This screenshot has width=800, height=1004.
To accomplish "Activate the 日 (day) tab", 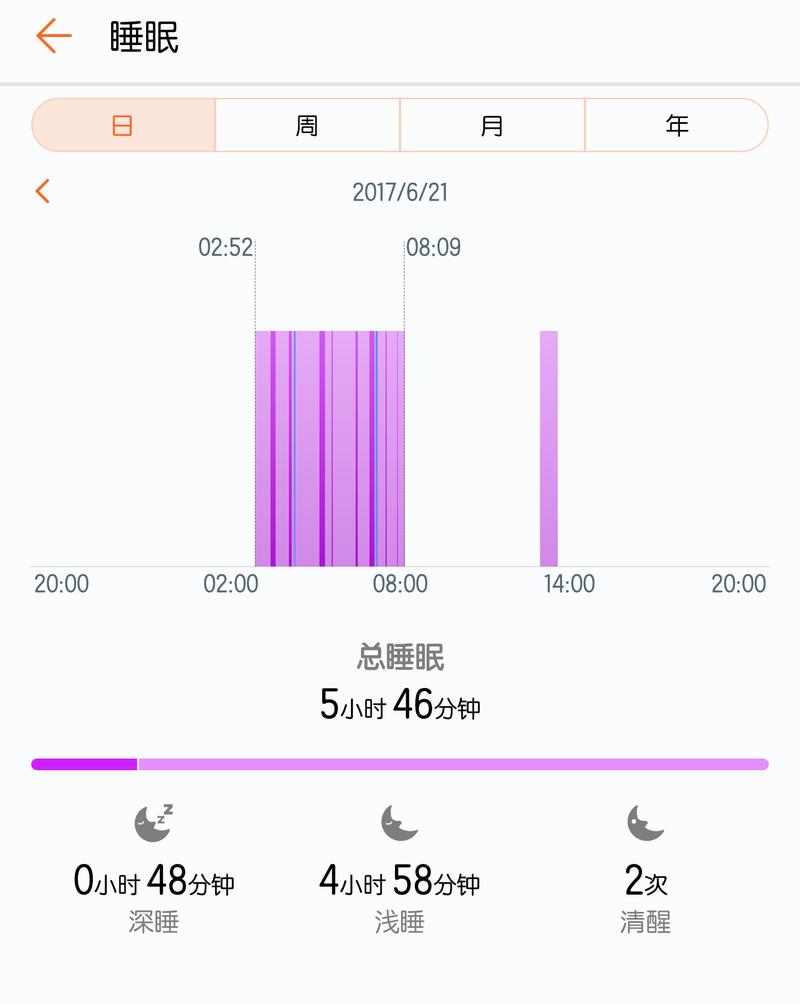I will pyautogui.click(x=122, y=124).
